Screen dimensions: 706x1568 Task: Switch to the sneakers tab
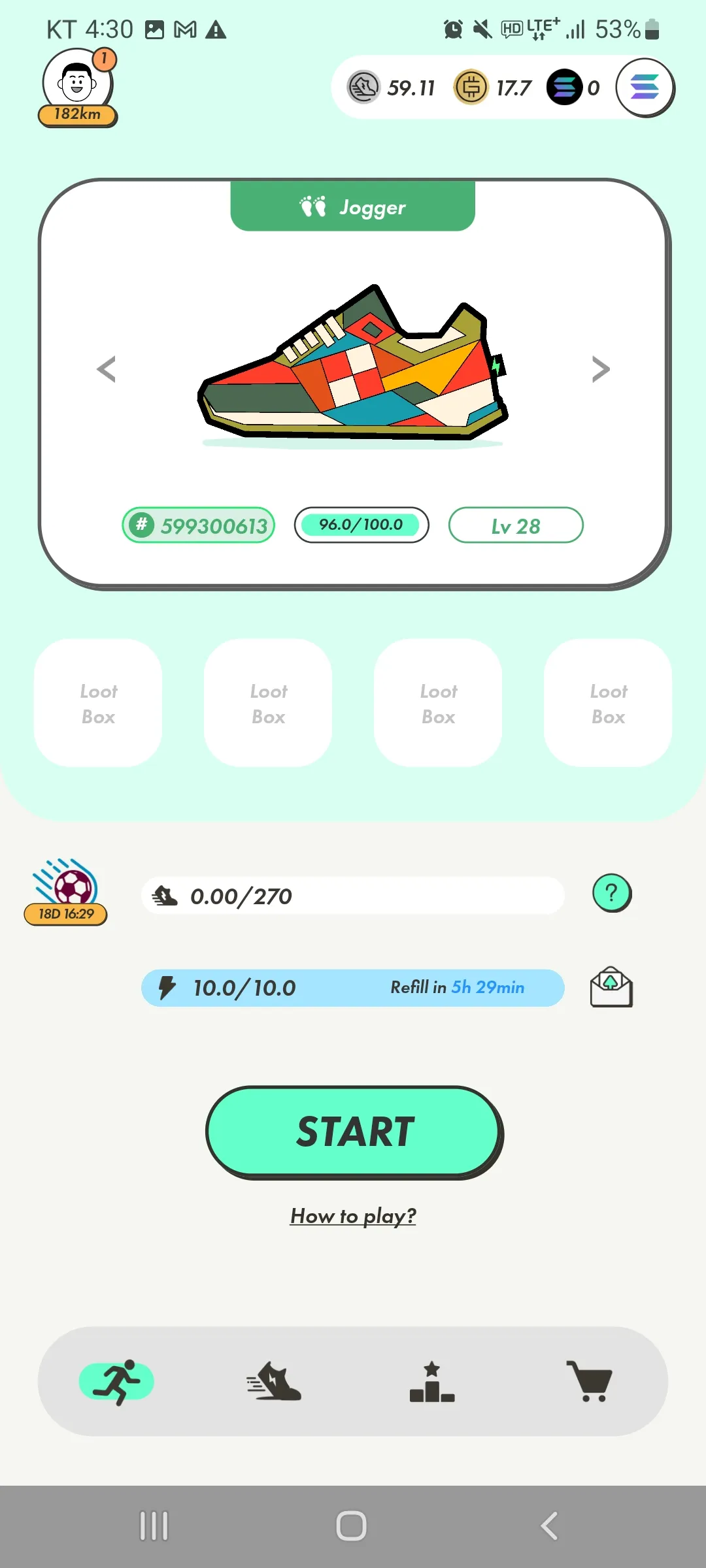274,1381
